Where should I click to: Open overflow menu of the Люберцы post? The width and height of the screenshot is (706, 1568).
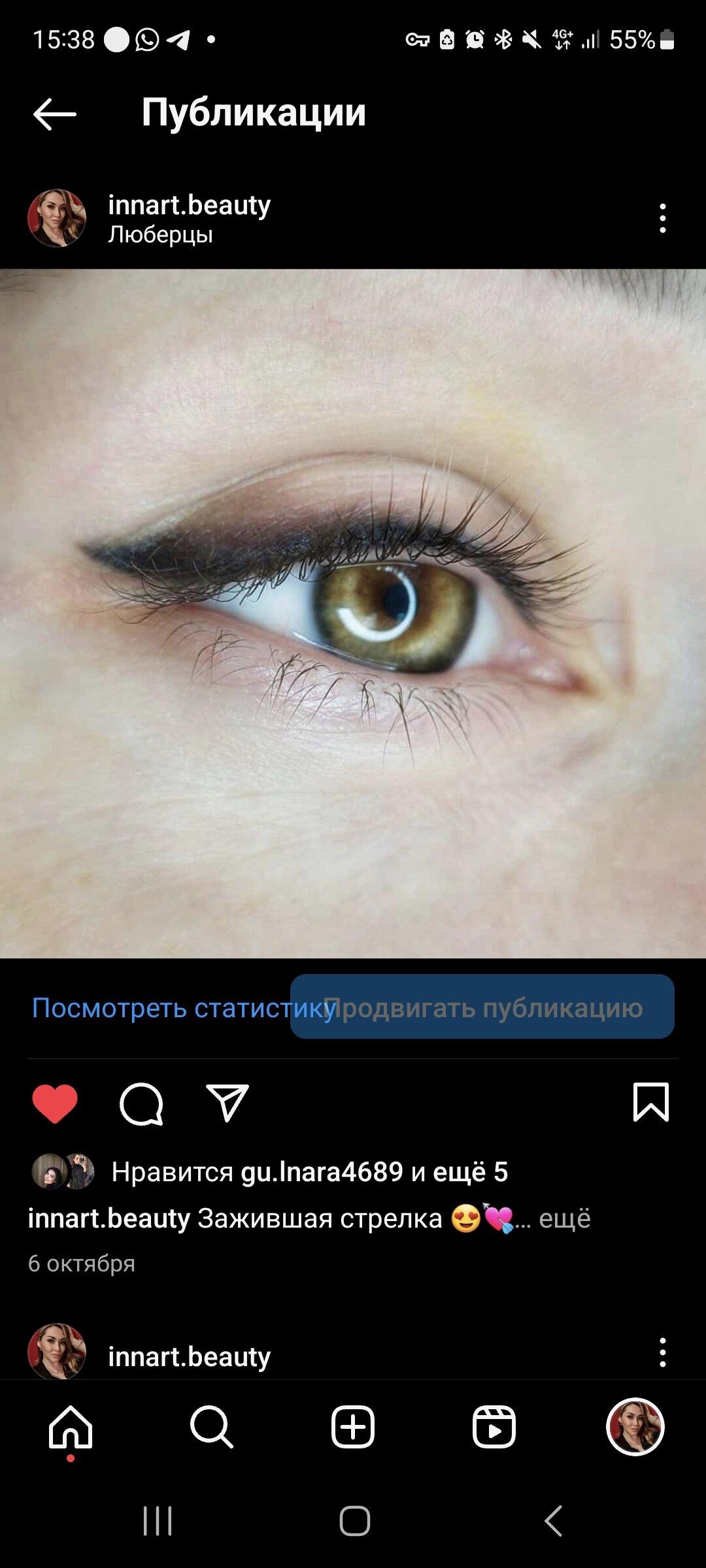(x=662, y=218)
